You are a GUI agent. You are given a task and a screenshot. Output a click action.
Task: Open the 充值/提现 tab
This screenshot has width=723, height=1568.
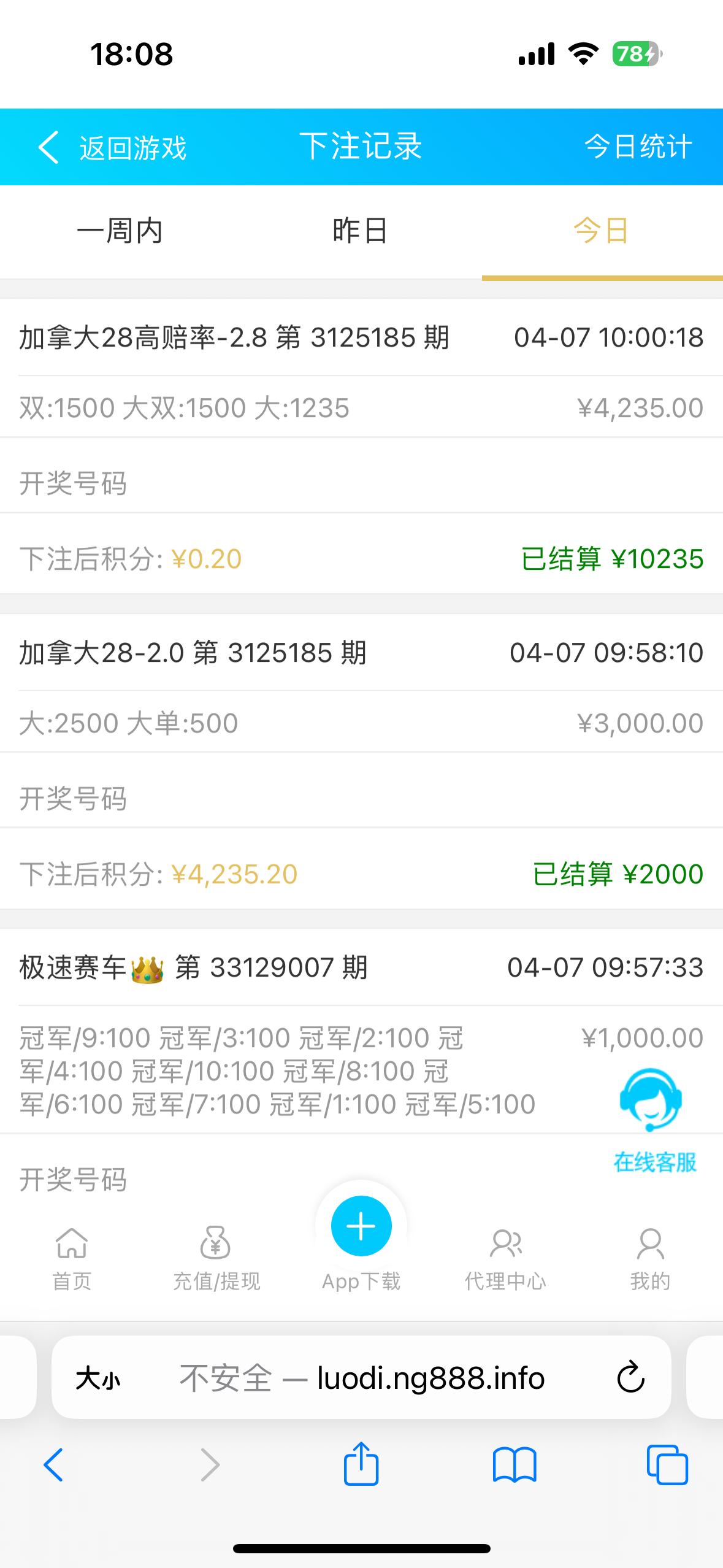click(x=216, y=1255)
